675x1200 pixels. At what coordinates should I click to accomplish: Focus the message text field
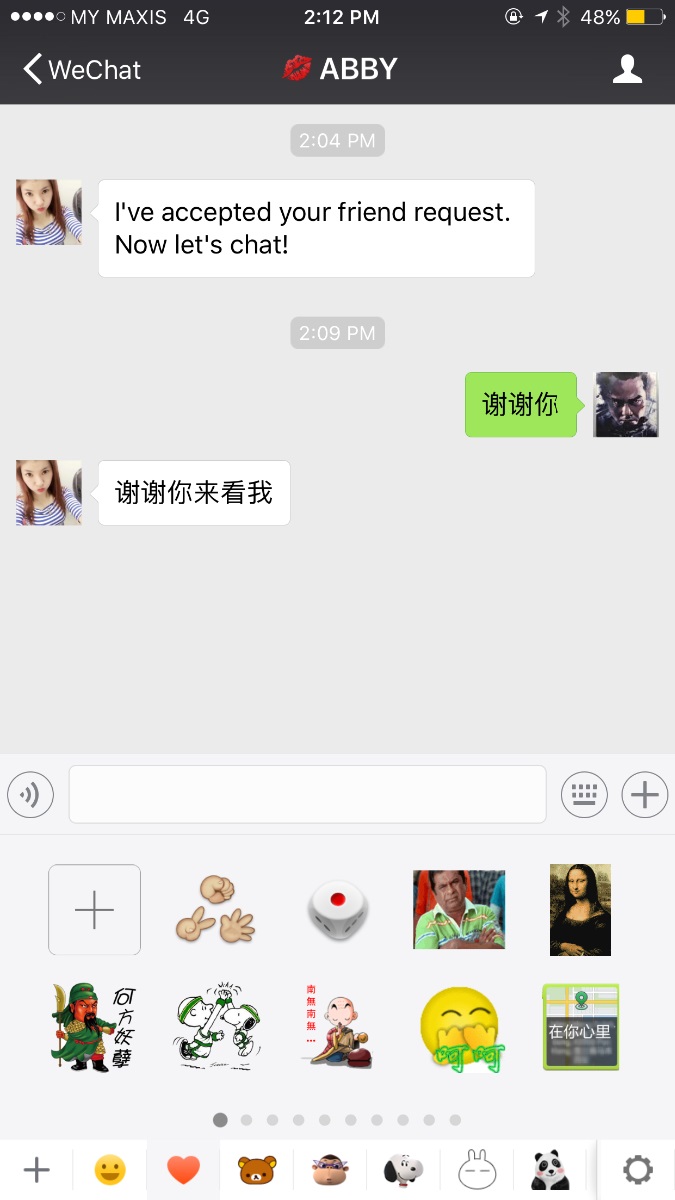click(307, 795)
